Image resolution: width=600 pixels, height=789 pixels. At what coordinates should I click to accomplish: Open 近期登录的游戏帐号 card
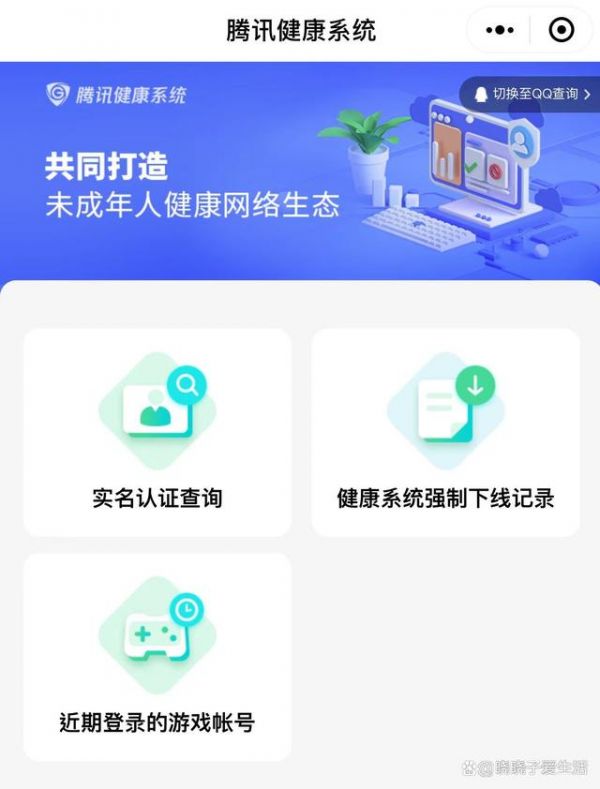tap(157, 656)
